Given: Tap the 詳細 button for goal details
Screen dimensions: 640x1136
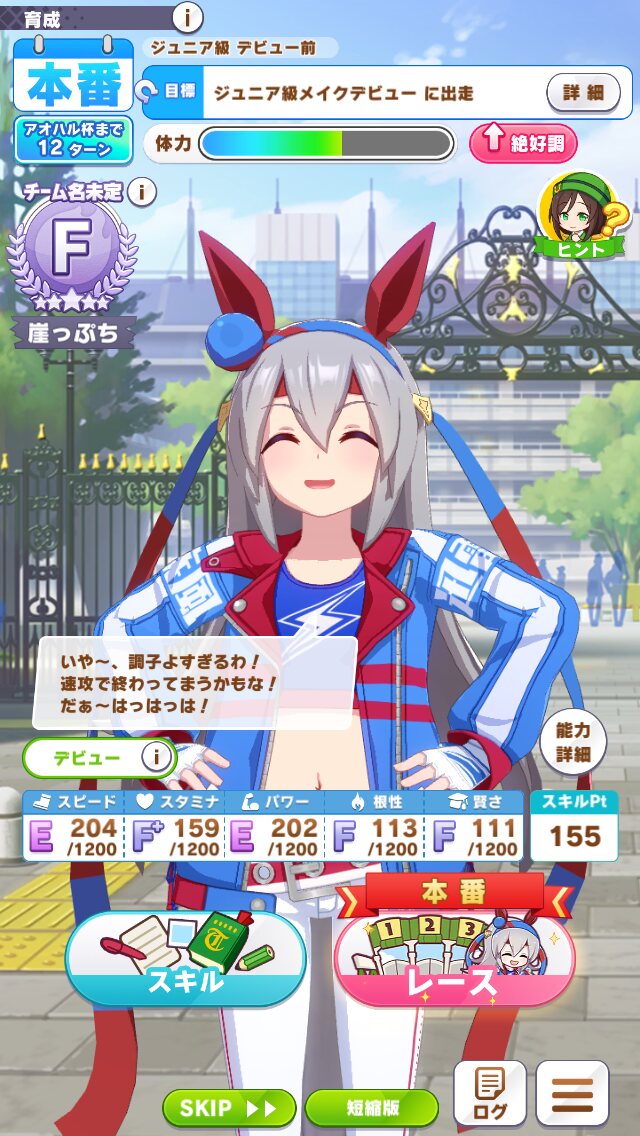Looking at the screenshot, I should coord(583,93).
